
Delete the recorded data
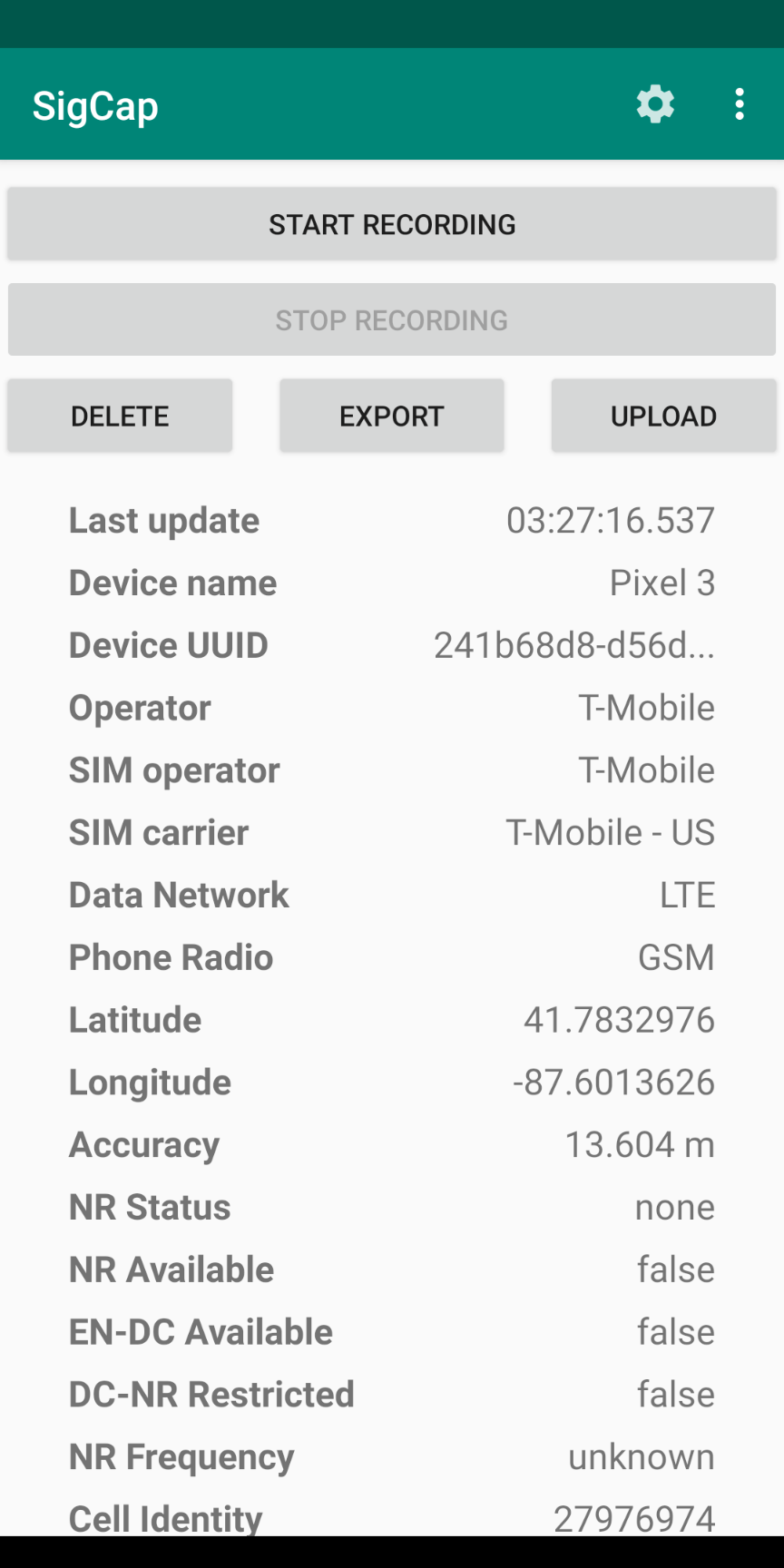tap(120, 416)
